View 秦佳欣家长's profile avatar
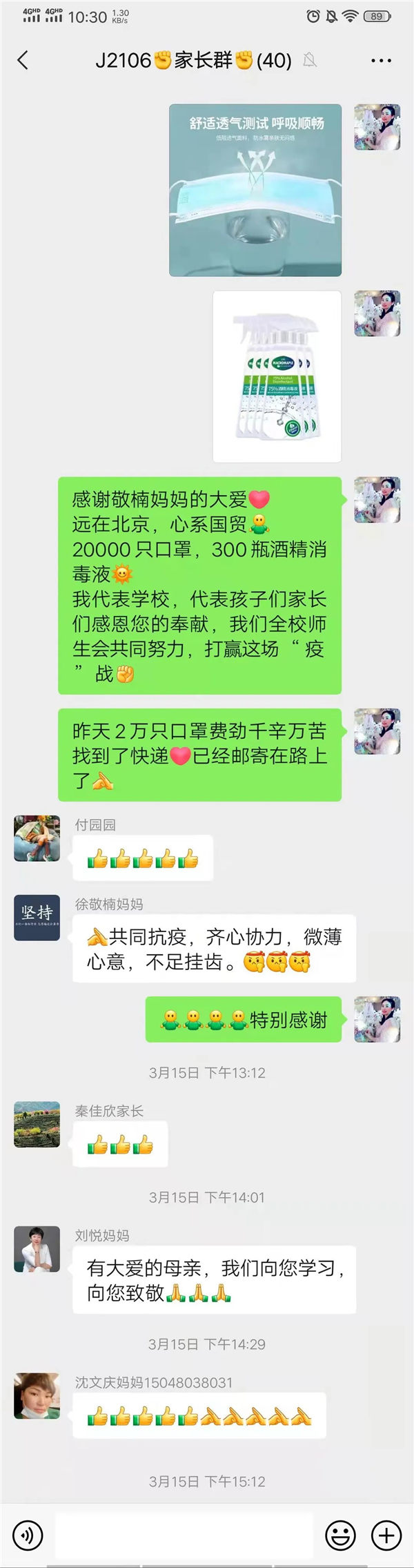414x1568 pixels. point(37,1124)
